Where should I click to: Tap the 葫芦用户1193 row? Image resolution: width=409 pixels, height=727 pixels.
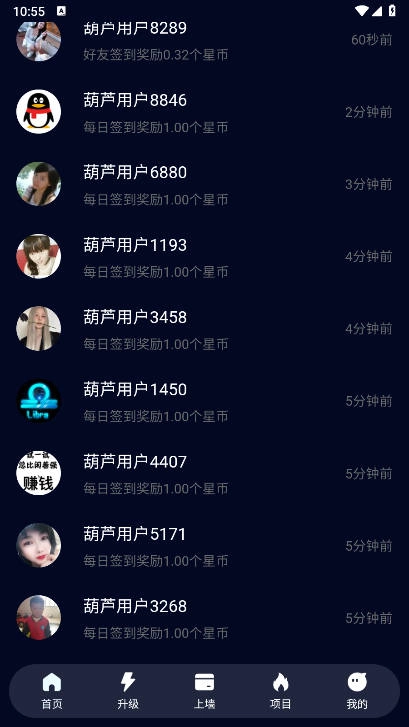click(x=204, y=257)
